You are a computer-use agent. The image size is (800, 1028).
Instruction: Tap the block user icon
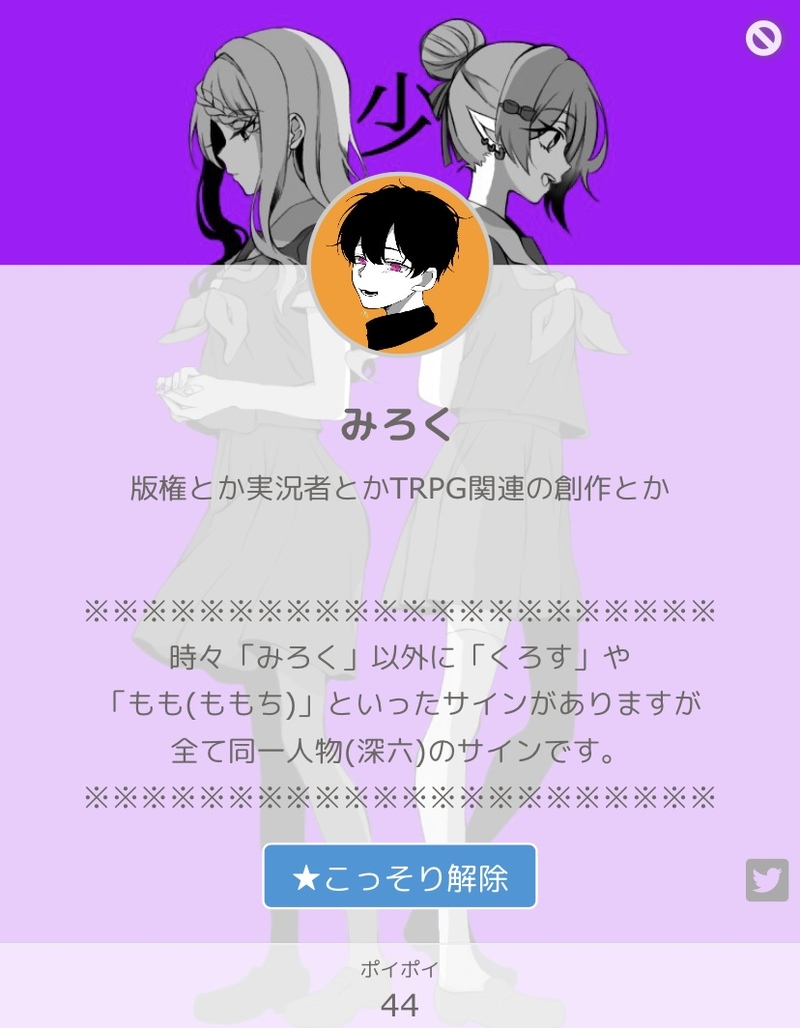point(763,38)
